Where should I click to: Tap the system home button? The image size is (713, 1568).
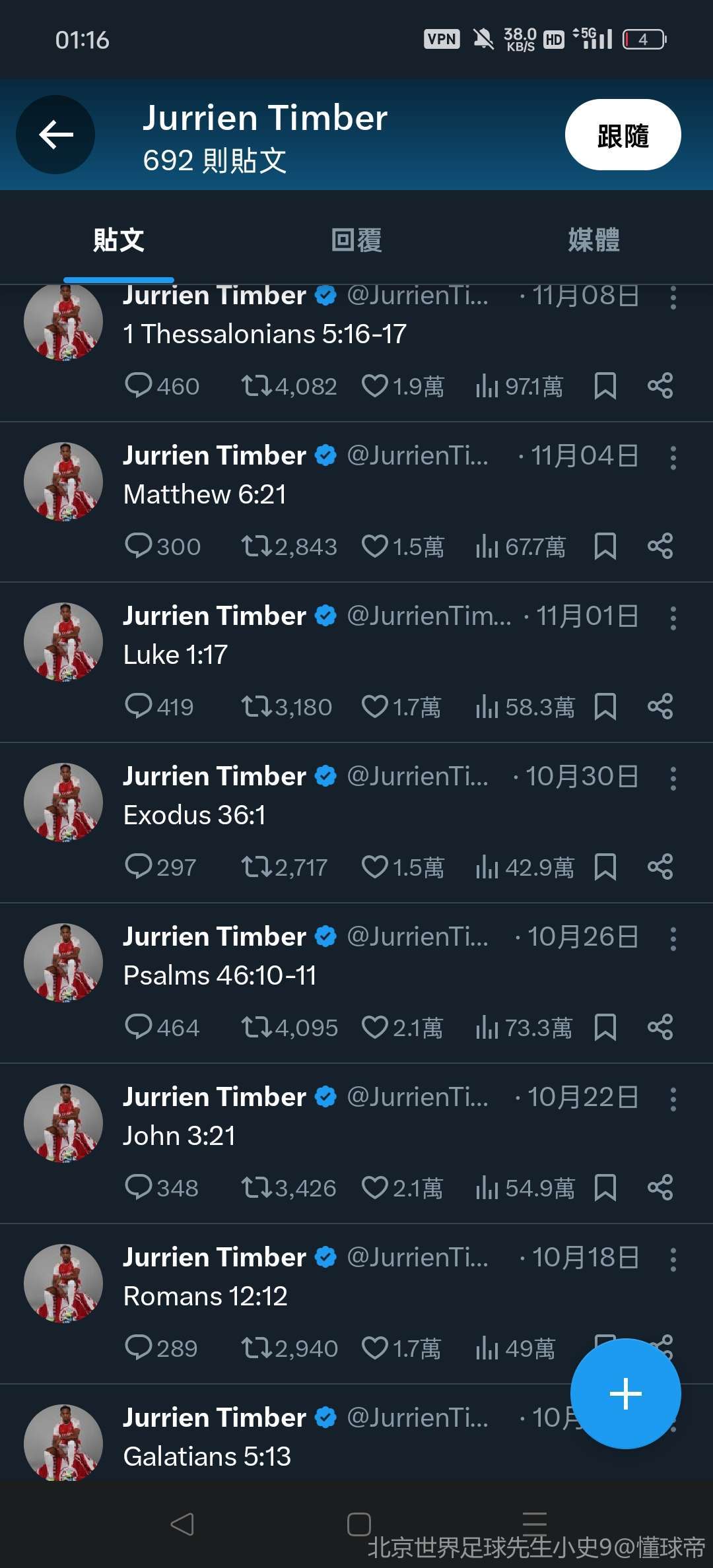358,1524
